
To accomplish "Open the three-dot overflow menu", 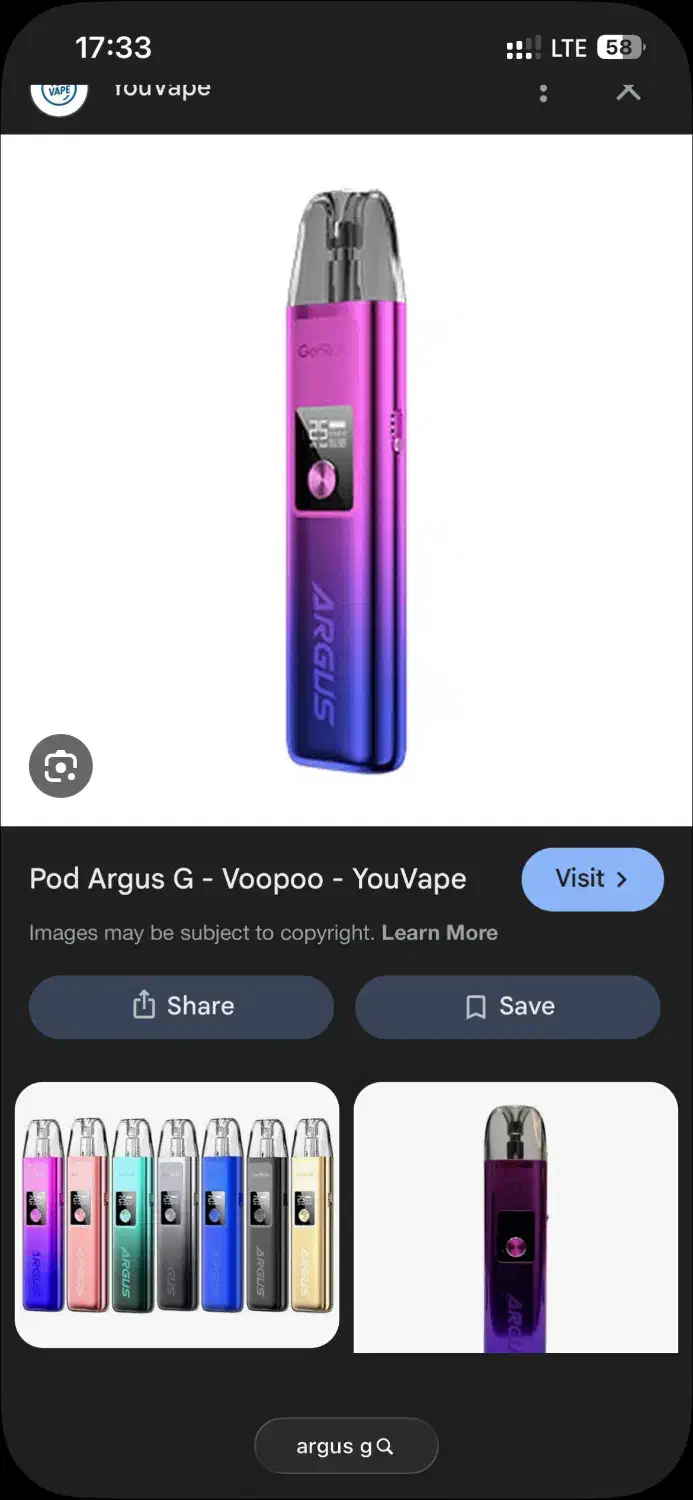I will point(543,94).
